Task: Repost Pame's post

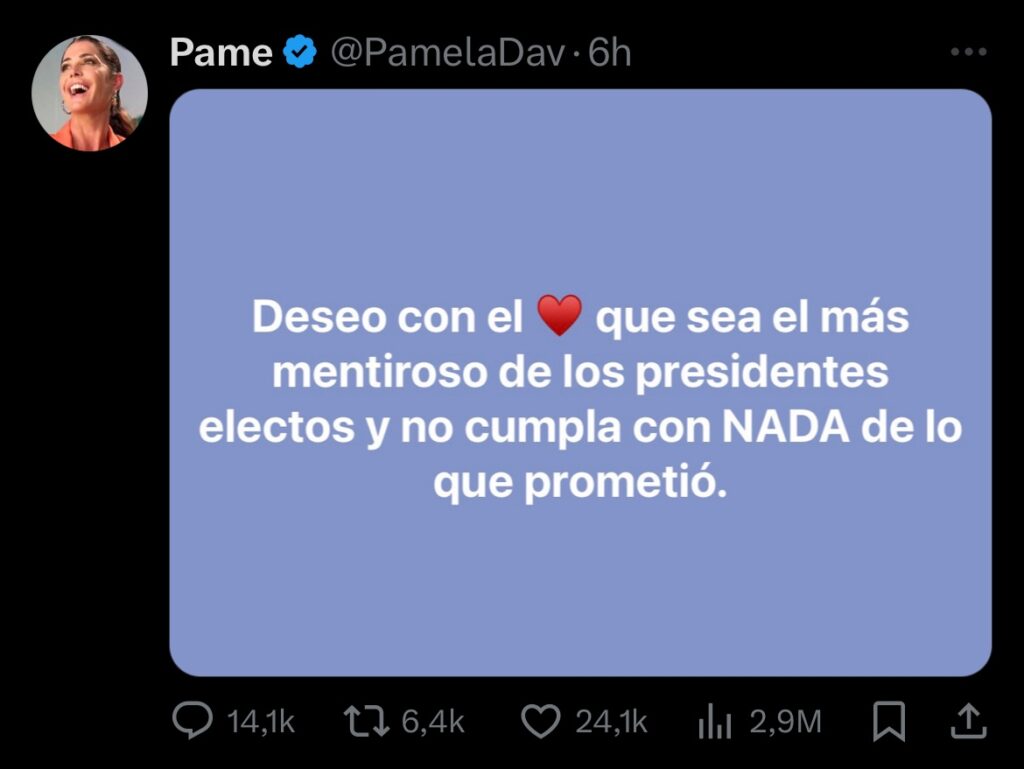Action: [x=363, y=721]
